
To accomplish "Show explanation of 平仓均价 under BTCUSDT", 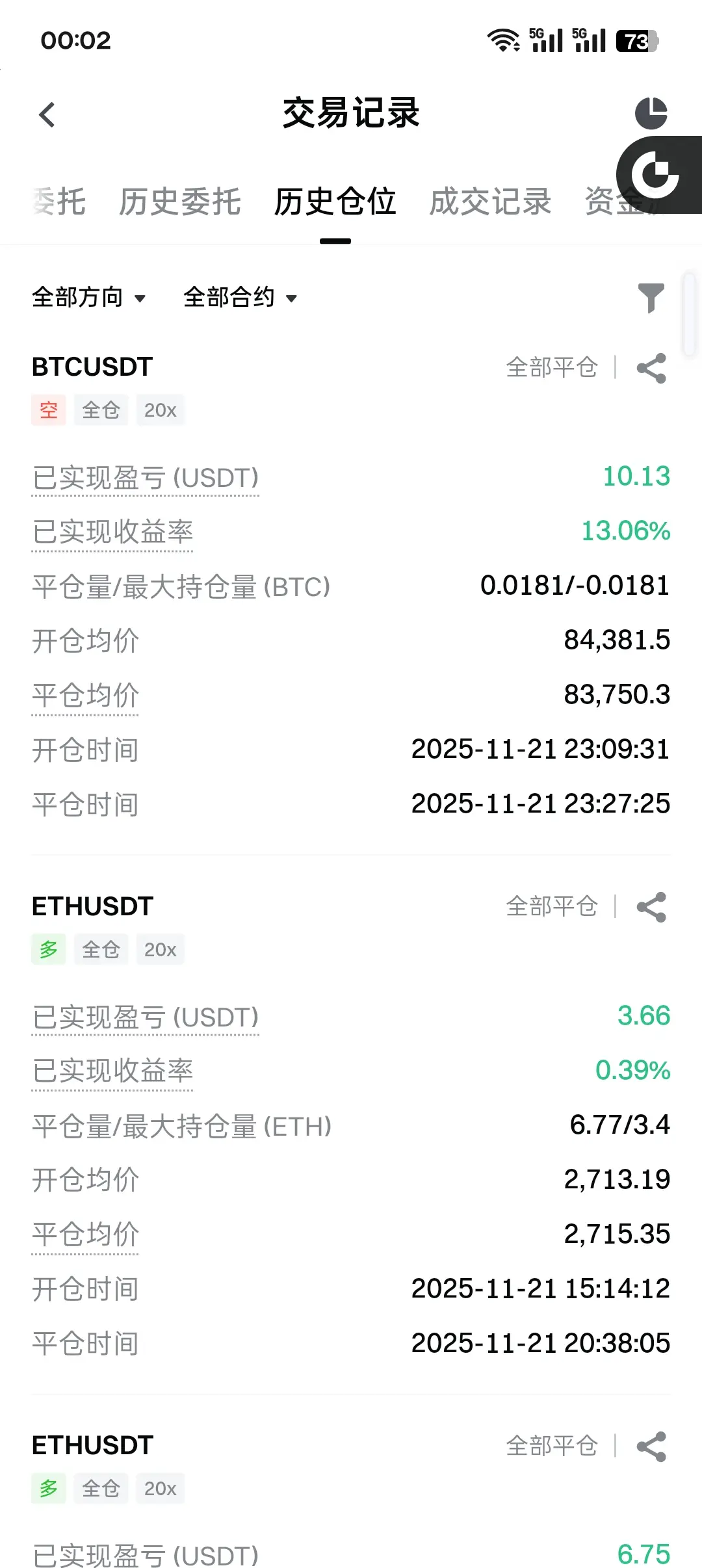I will coord(85,696).
